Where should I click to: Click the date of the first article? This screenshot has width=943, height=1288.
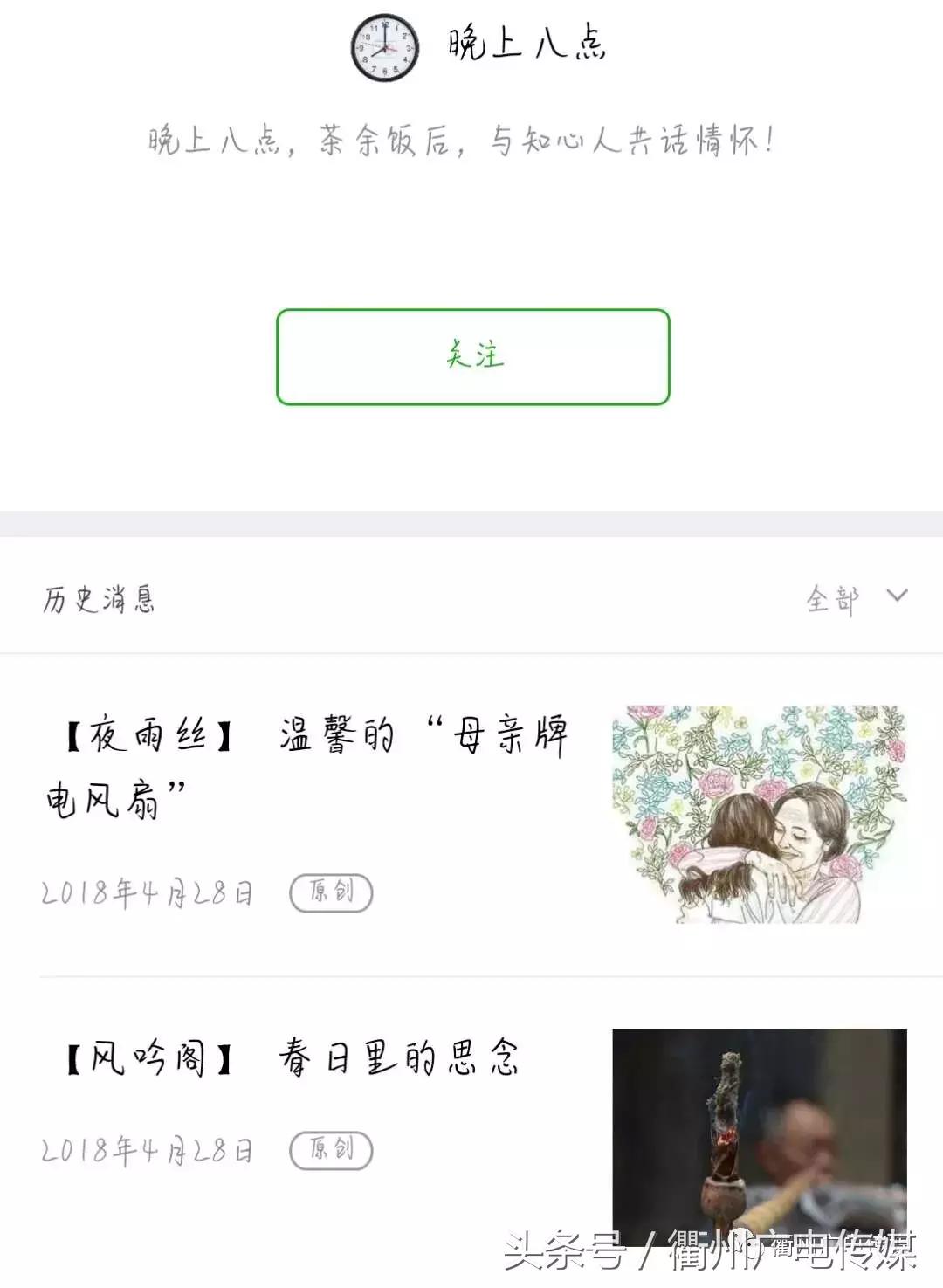click(148, 892)
